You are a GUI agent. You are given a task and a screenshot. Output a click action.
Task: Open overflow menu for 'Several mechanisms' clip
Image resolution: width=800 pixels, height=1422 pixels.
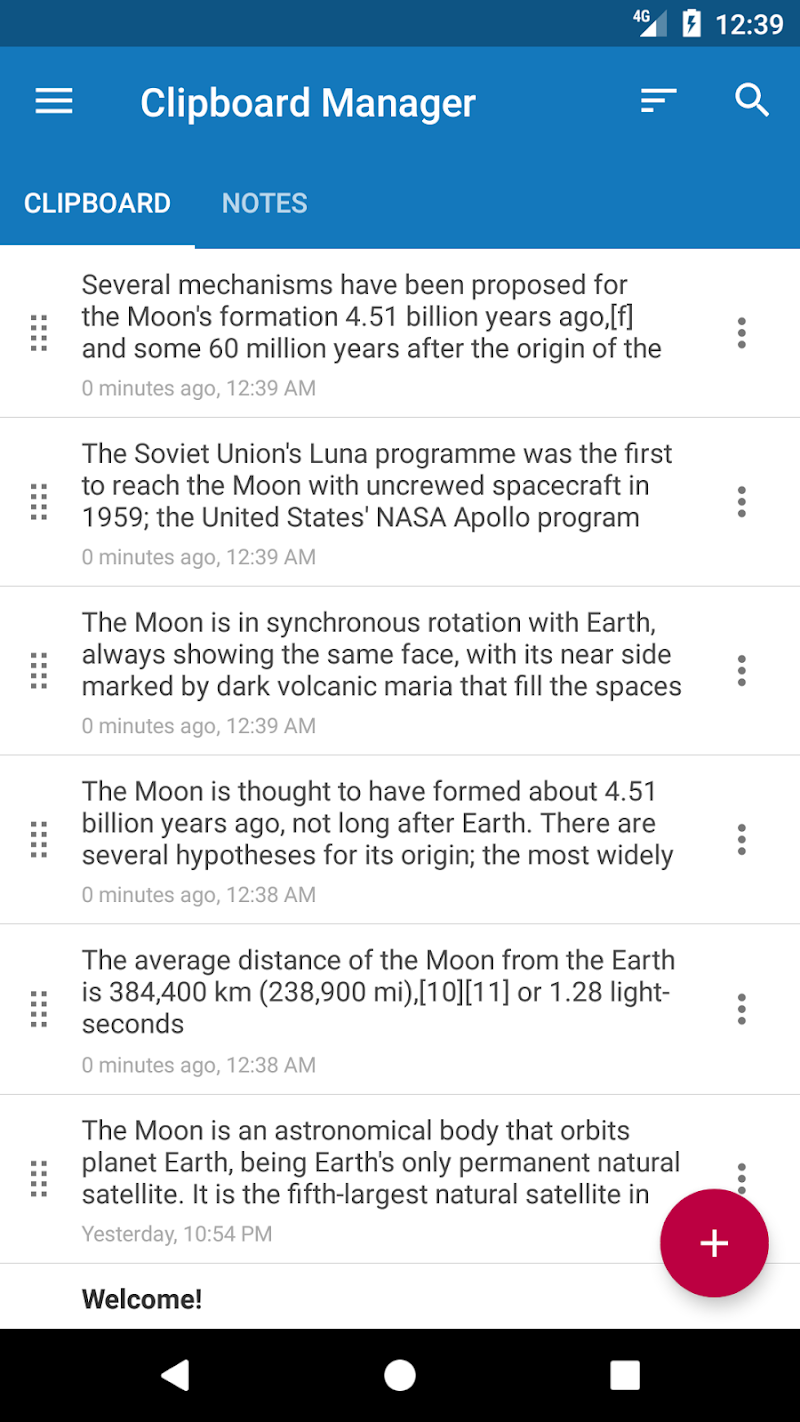(741, 333)
